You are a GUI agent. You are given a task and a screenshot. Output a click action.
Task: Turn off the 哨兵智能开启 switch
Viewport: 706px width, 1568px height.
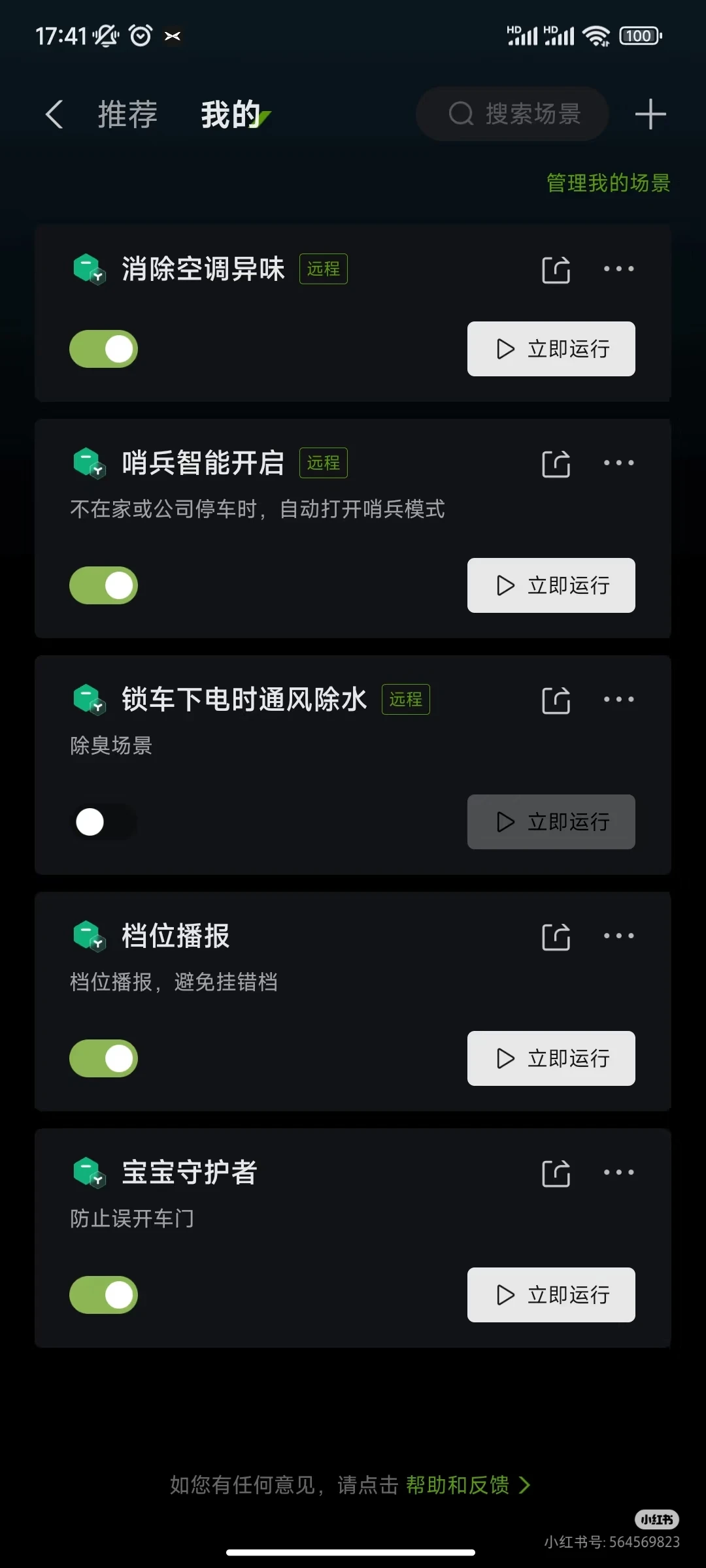coord(104,585)
